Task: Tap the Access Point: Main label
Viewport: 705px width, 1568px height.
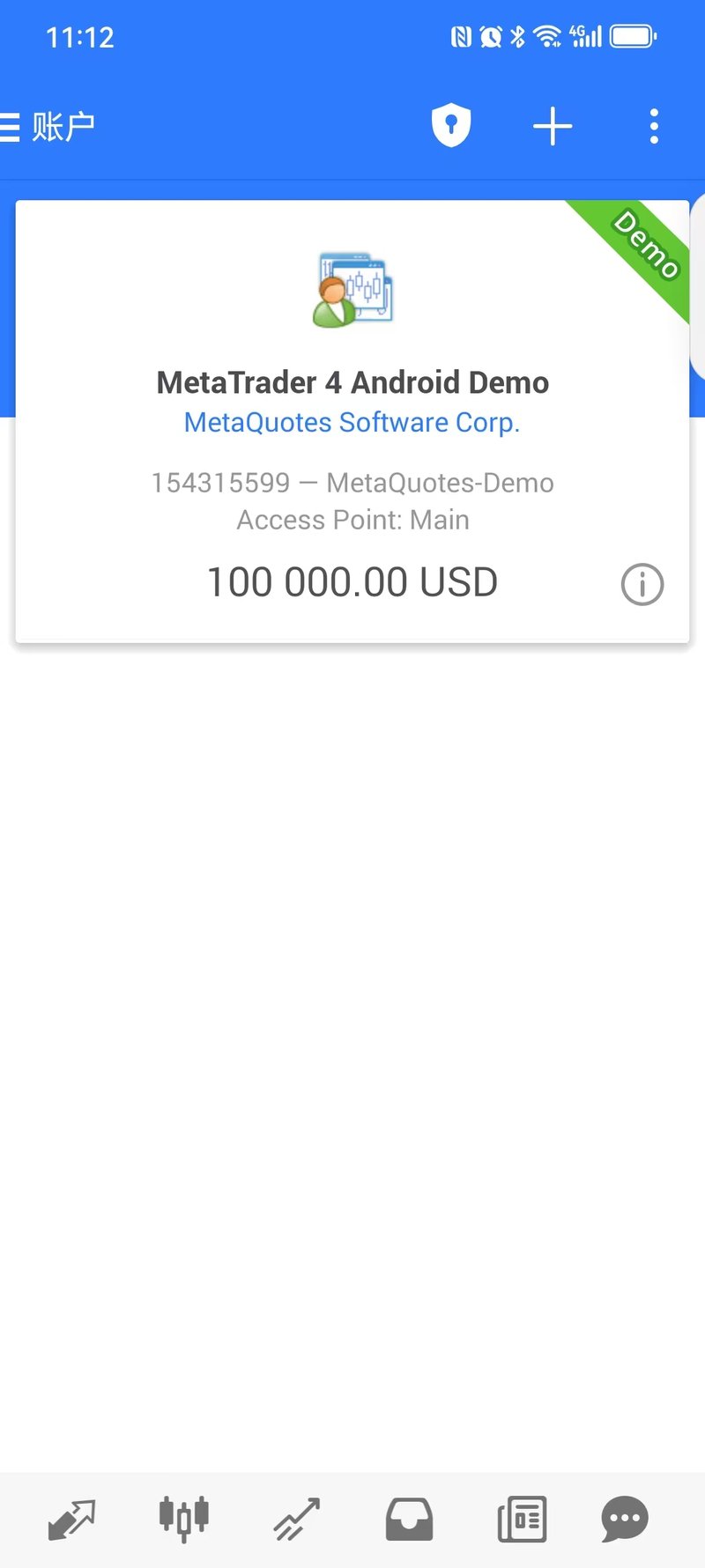Action: pos(352,520)
